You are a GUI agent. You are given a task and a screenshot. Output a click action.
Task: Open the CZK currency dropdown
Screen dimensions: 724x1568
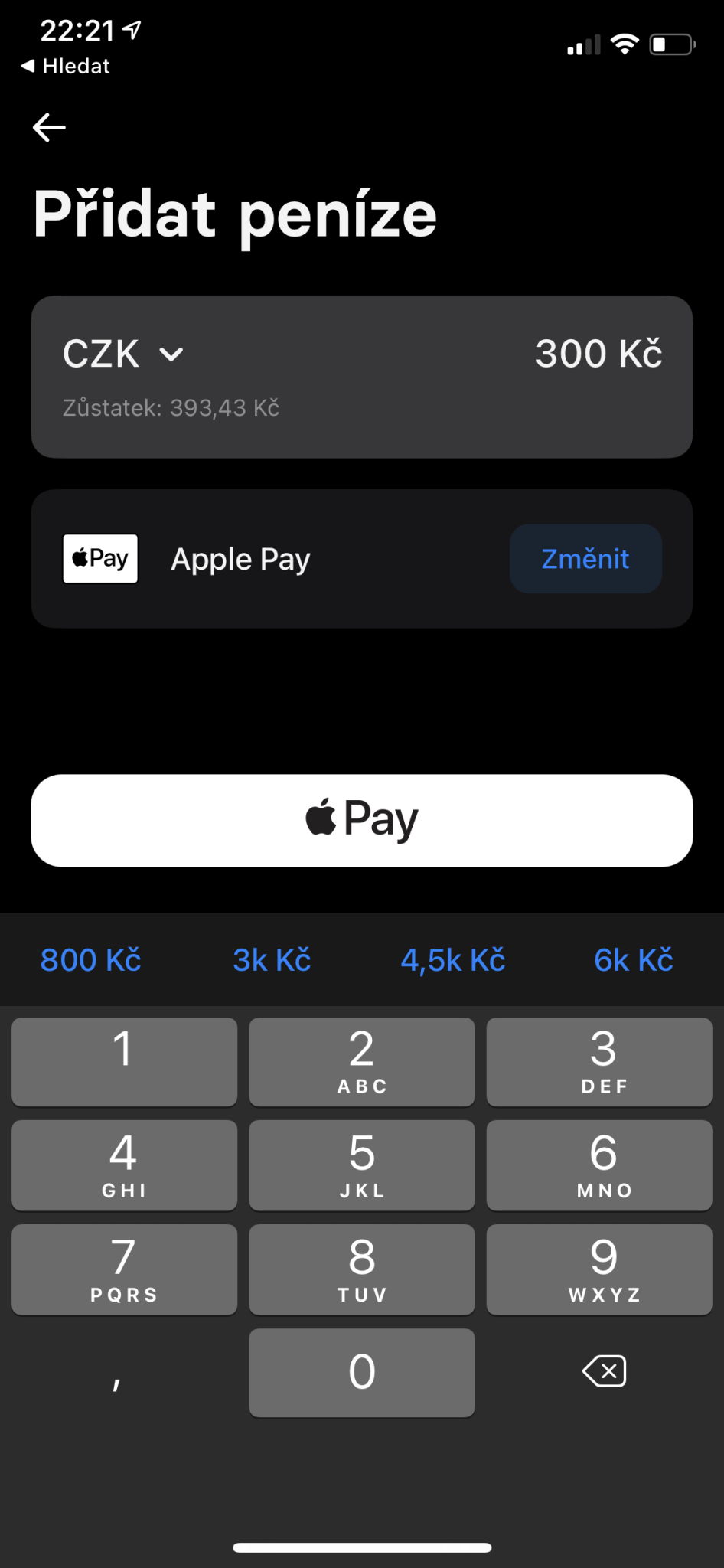(122, 354)
